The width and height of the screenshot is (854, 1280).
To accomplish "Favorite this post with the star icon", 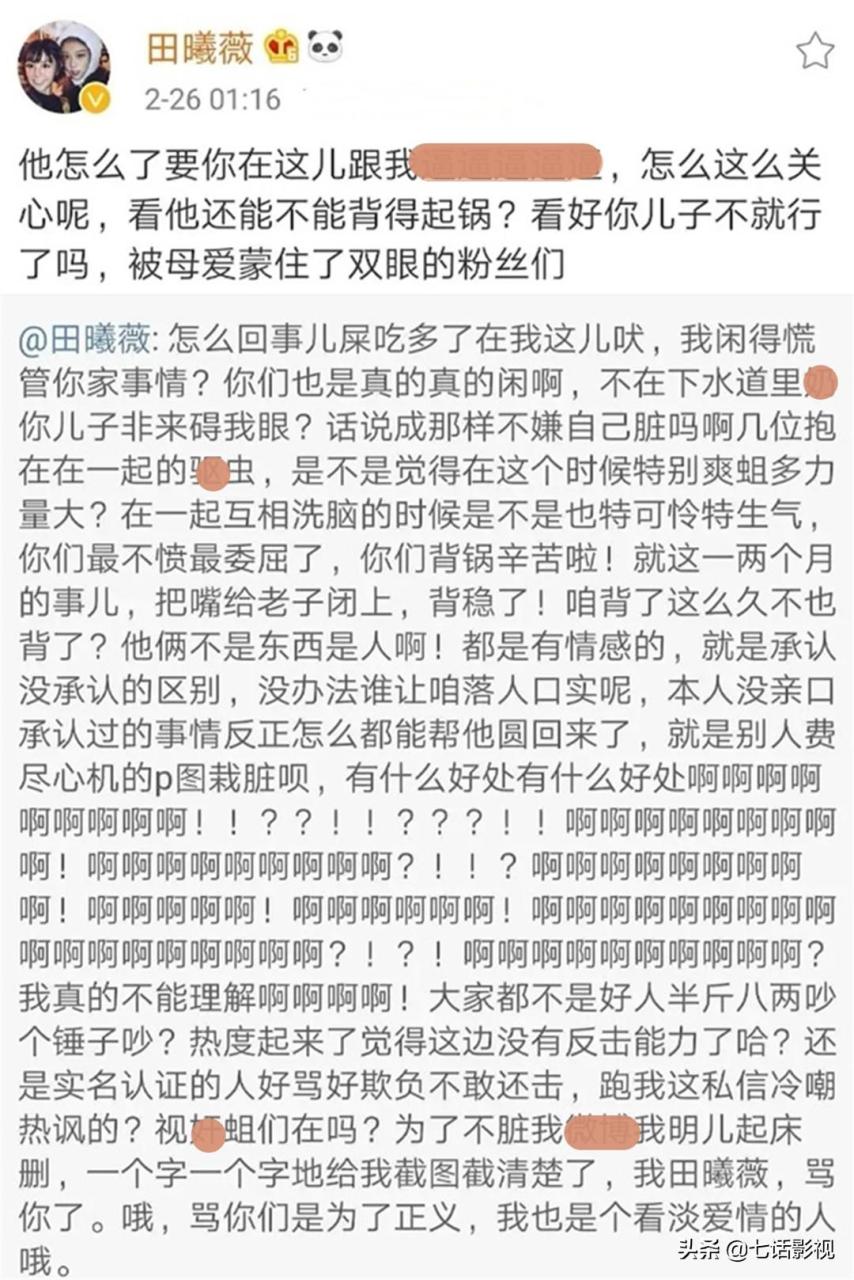I will 815,50.
